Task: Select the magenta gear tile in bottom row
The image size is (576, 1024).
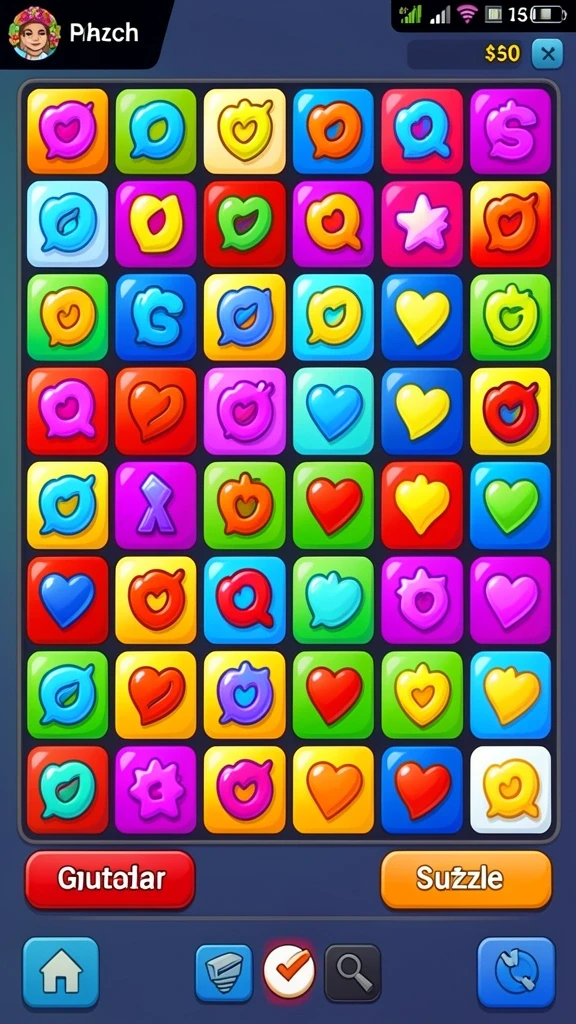Action: coord(155,789)
